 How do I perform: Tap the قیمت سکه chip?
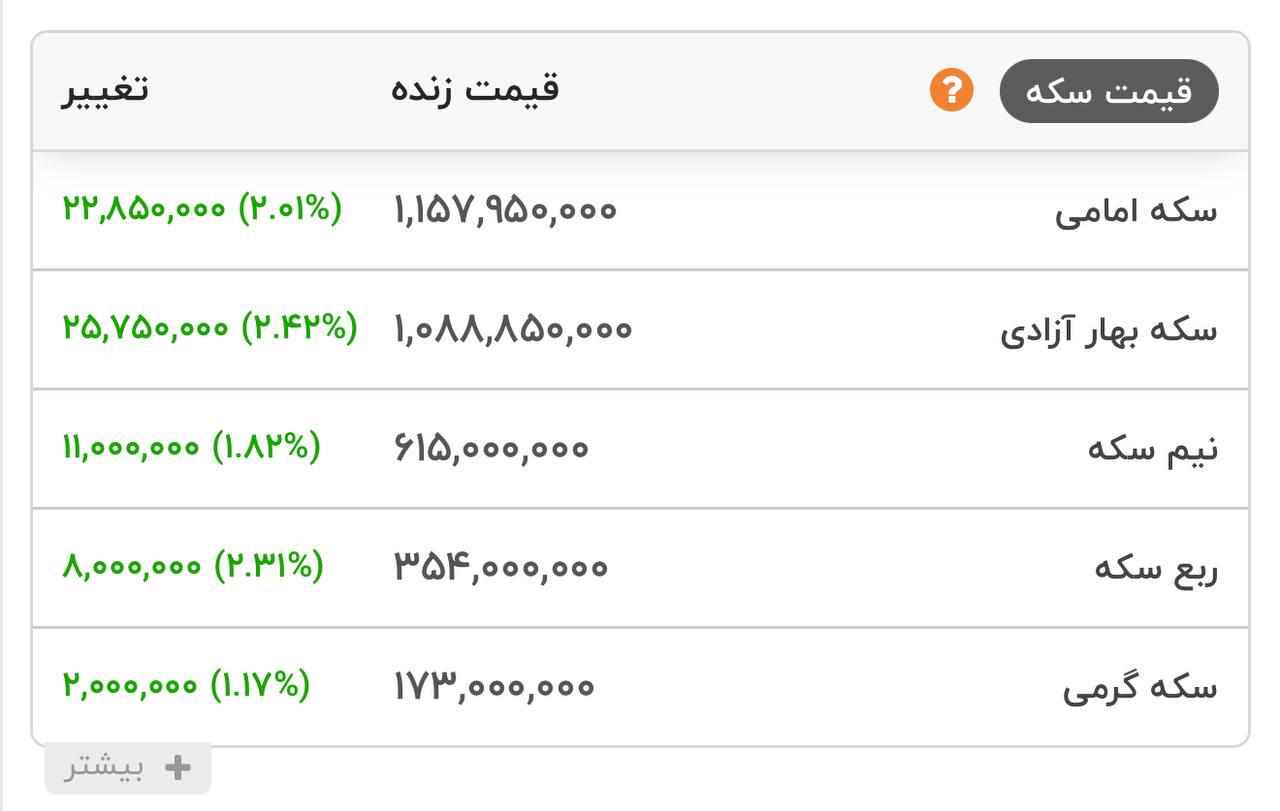[1109, 91]
